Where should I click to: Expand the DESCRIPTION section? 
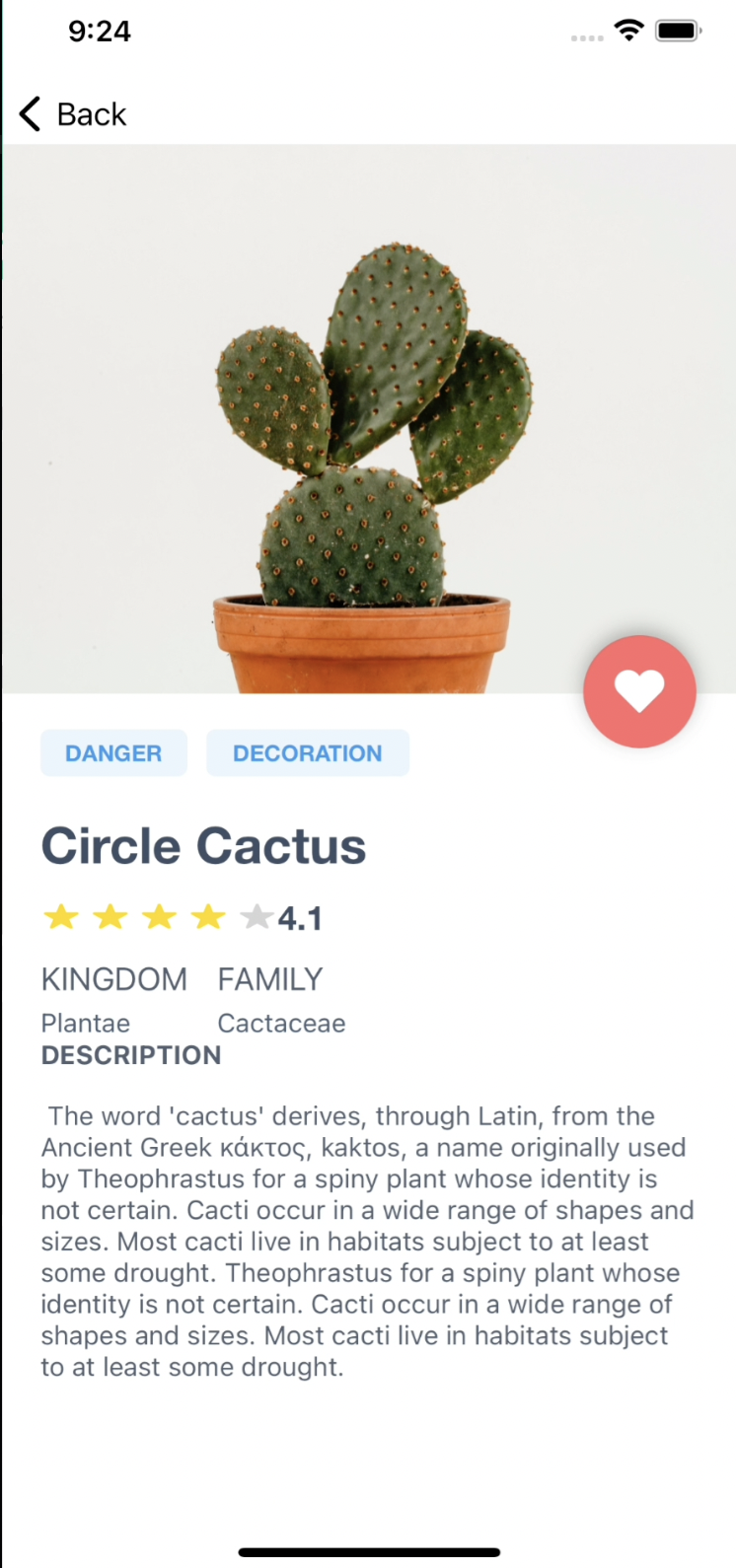(130, 1054)
